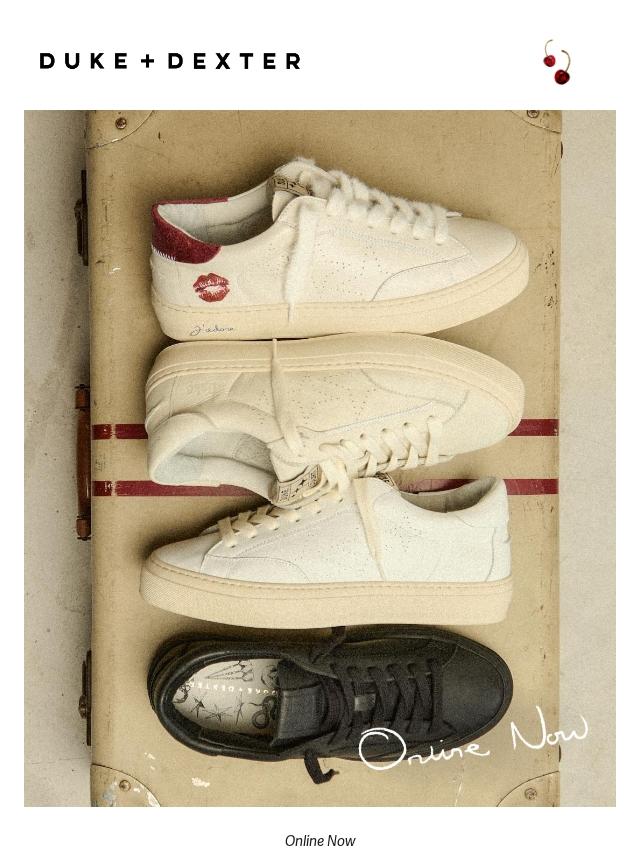The image size is (640, 854).
Task: Follow the Online Now text link
Action: point(320,840)
